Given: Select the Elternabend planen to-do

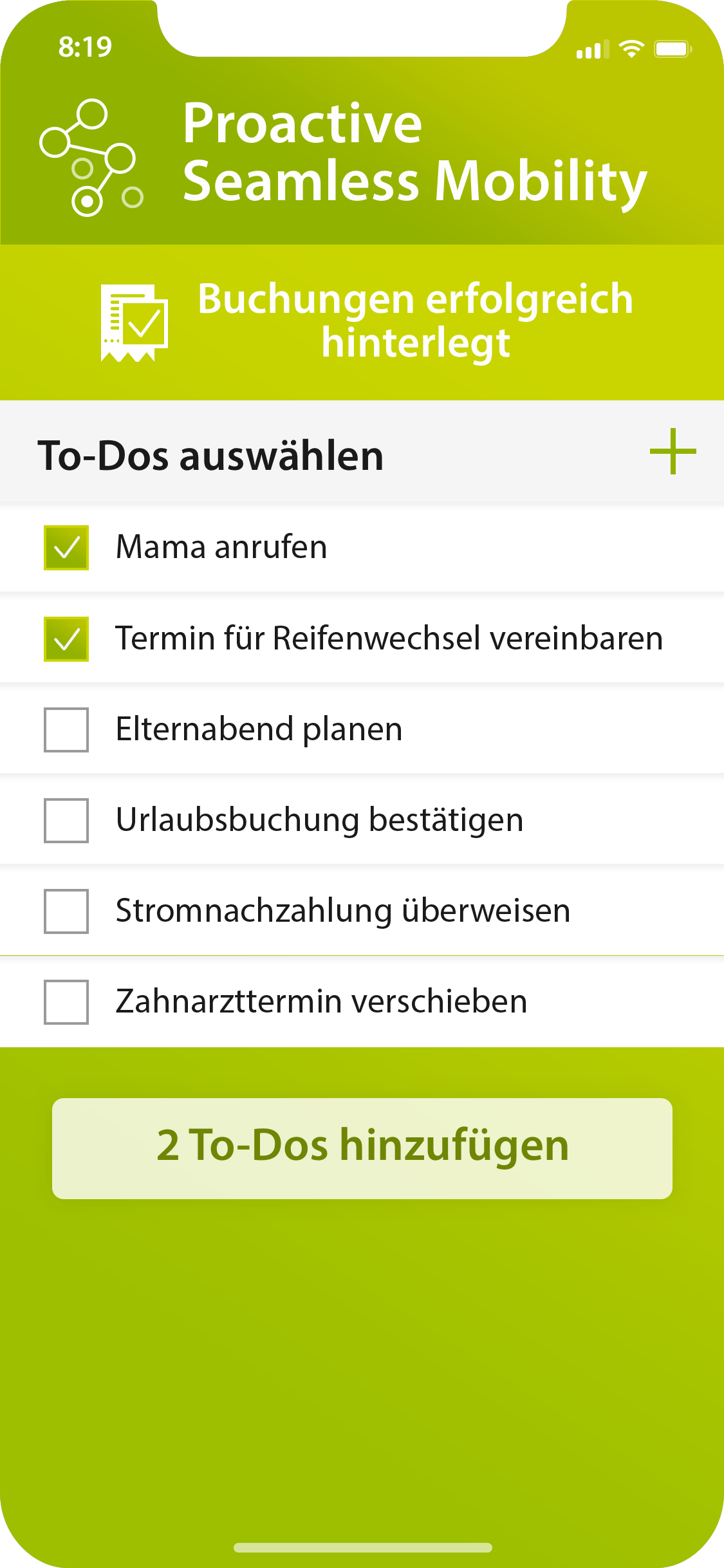Looking at the screenshot, I should point(66,730).
